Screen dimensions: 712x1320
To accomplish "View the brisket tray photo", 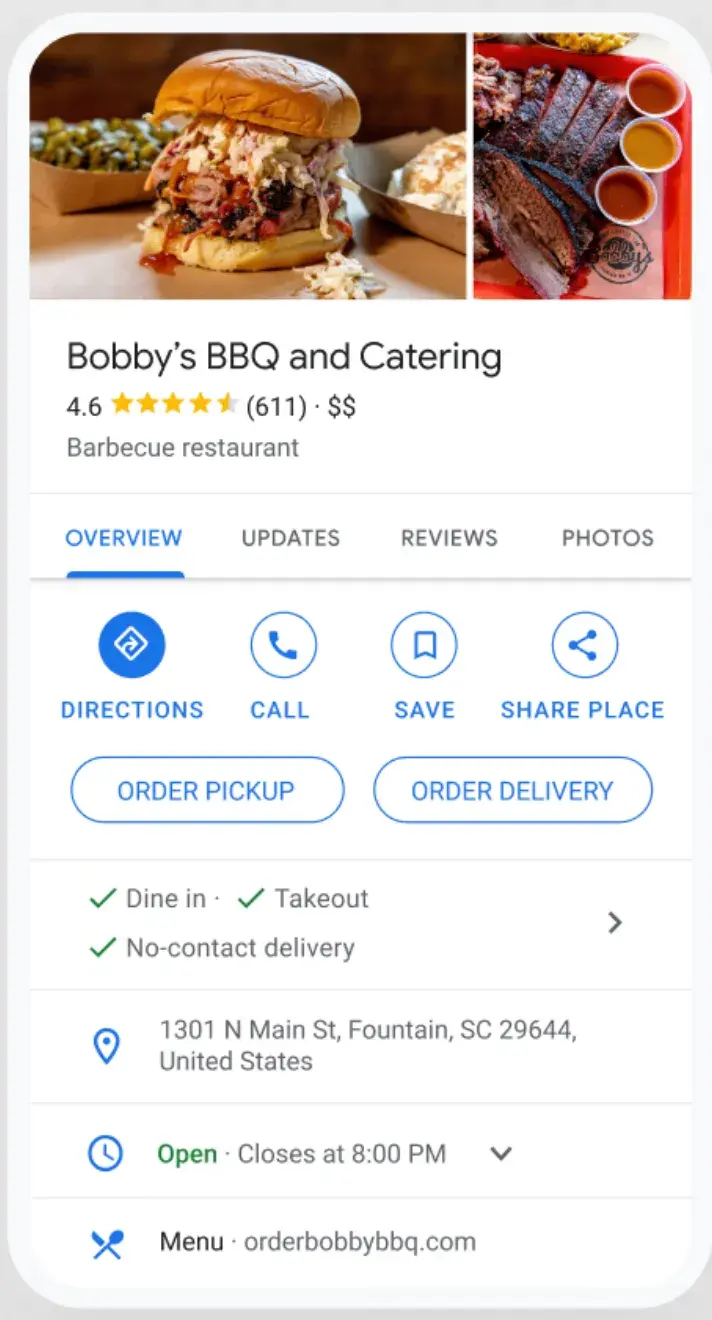I will tap(582, 166).
